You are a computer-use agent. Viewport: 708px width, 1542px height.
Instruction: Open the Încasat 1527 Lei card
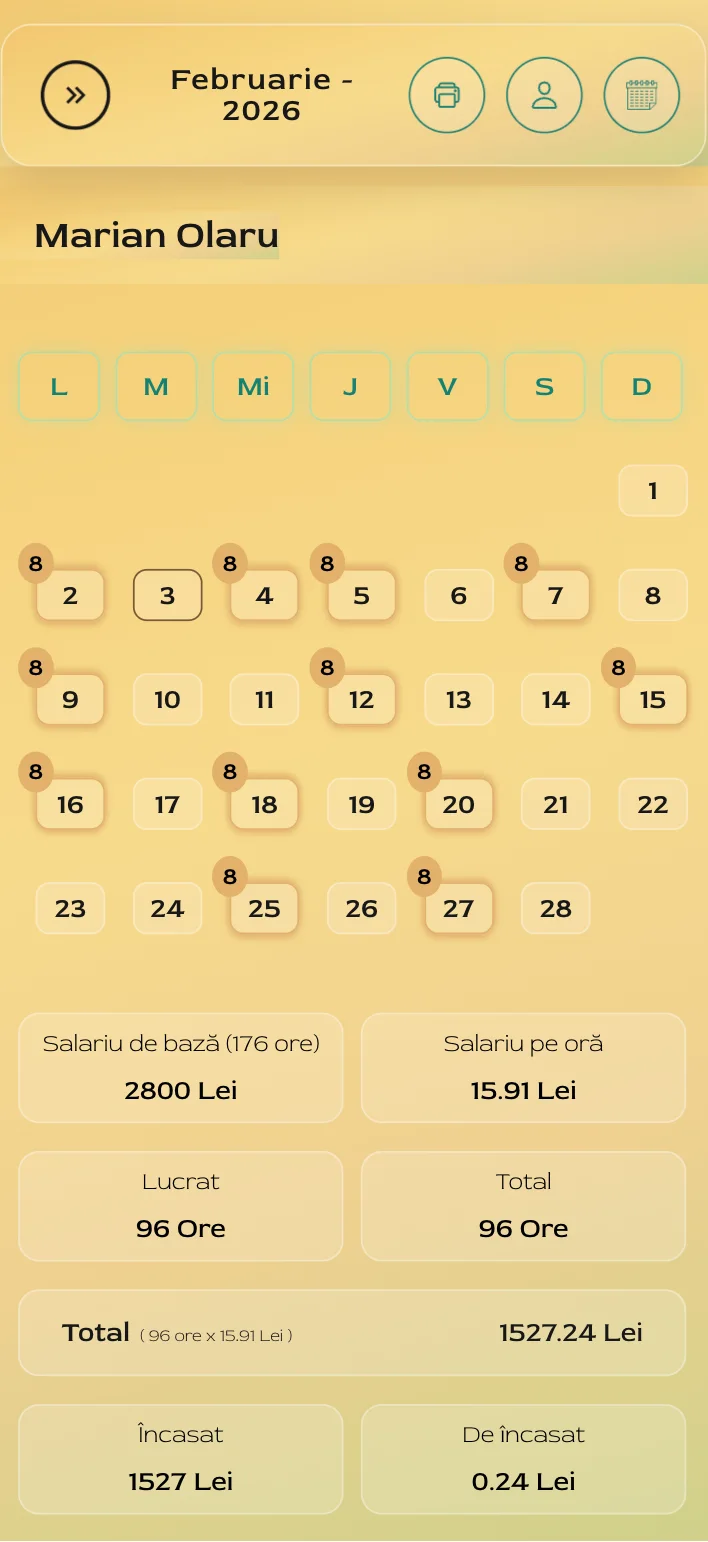coord(181,1459)
